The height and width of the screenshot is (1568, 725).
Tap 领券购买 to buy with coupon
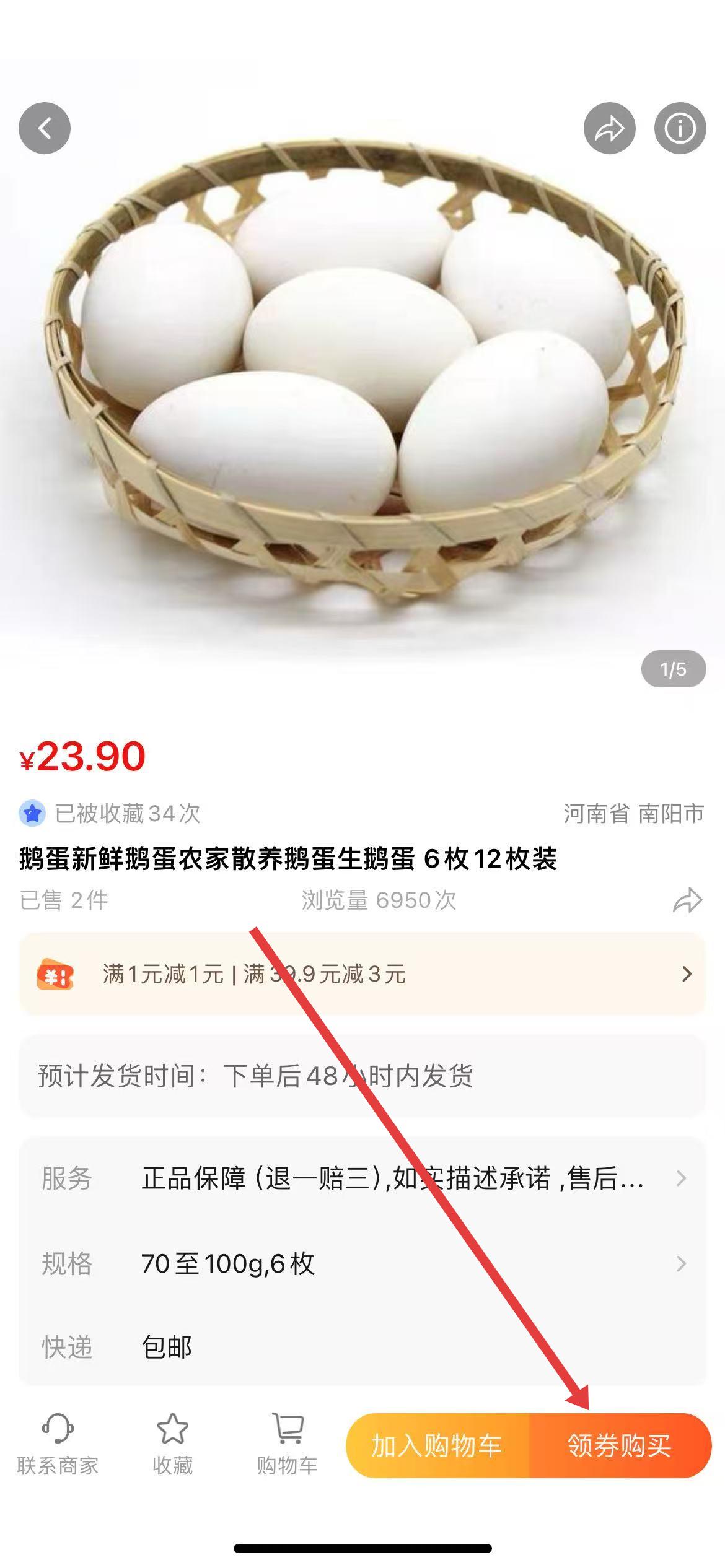tap(620, 1446)
